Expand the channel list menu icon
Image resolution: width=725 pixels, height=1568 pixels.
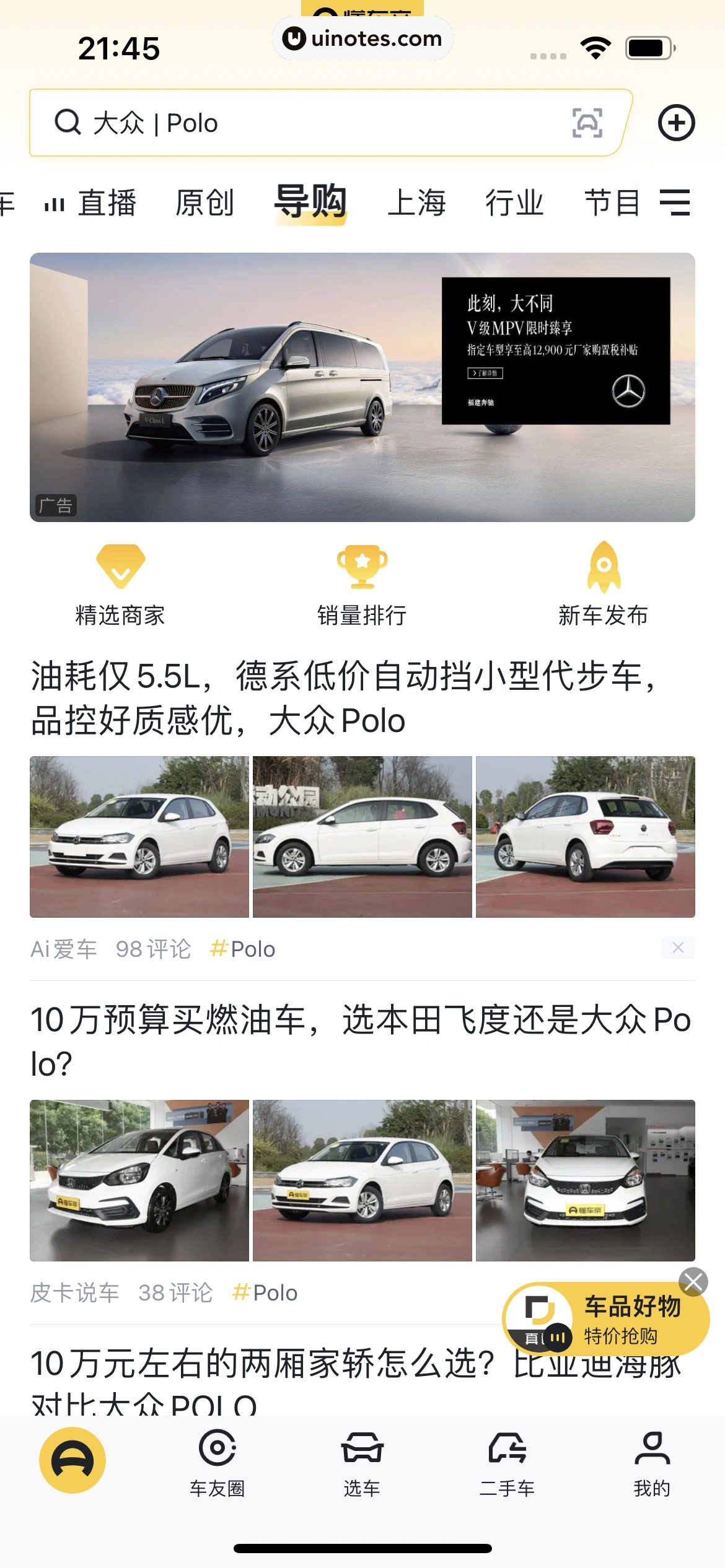coord(675,203)
